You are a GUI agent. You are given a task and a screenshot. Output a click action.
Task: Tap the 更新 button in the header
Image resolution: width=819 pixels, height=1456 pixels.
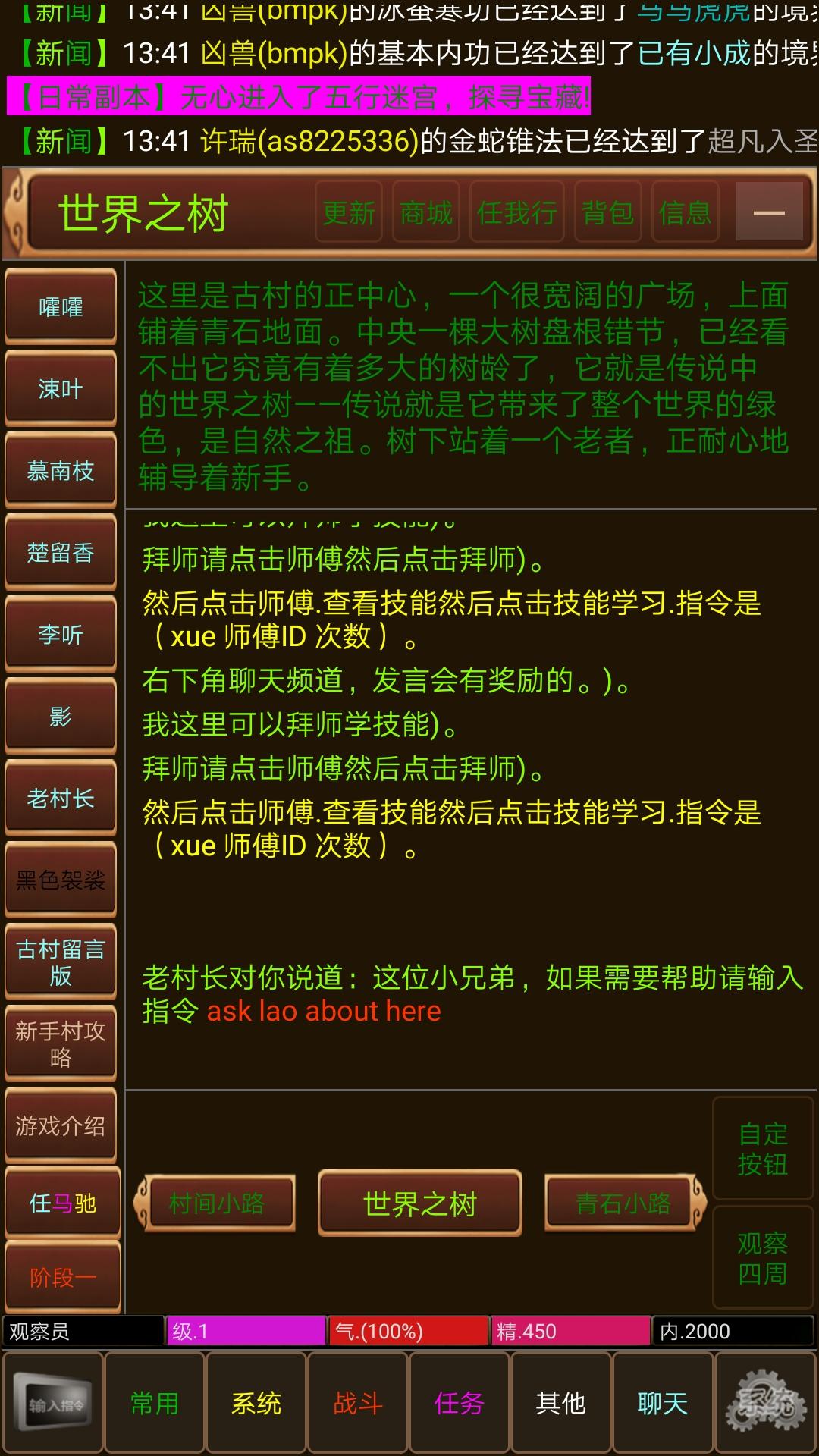[349, 213]
